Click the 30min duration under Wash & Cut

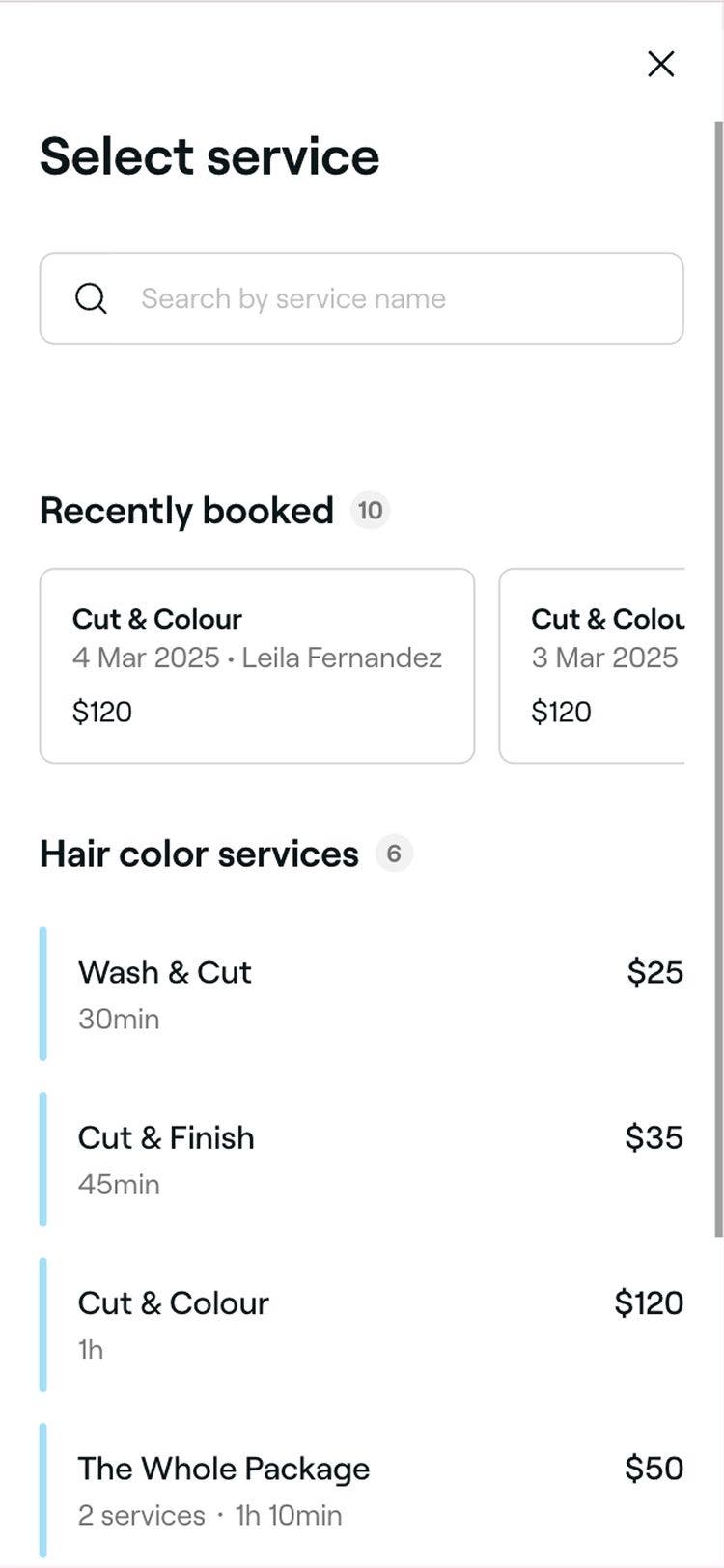pyautogui.click(x=118, y=1019)
